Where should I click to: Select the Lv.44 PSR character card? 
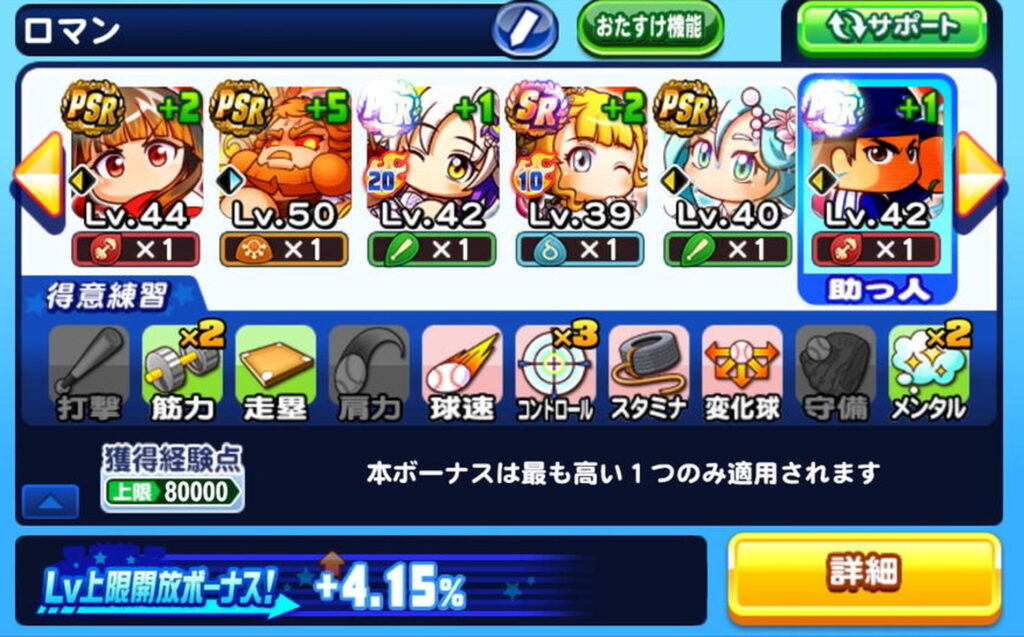coord(135,173)
